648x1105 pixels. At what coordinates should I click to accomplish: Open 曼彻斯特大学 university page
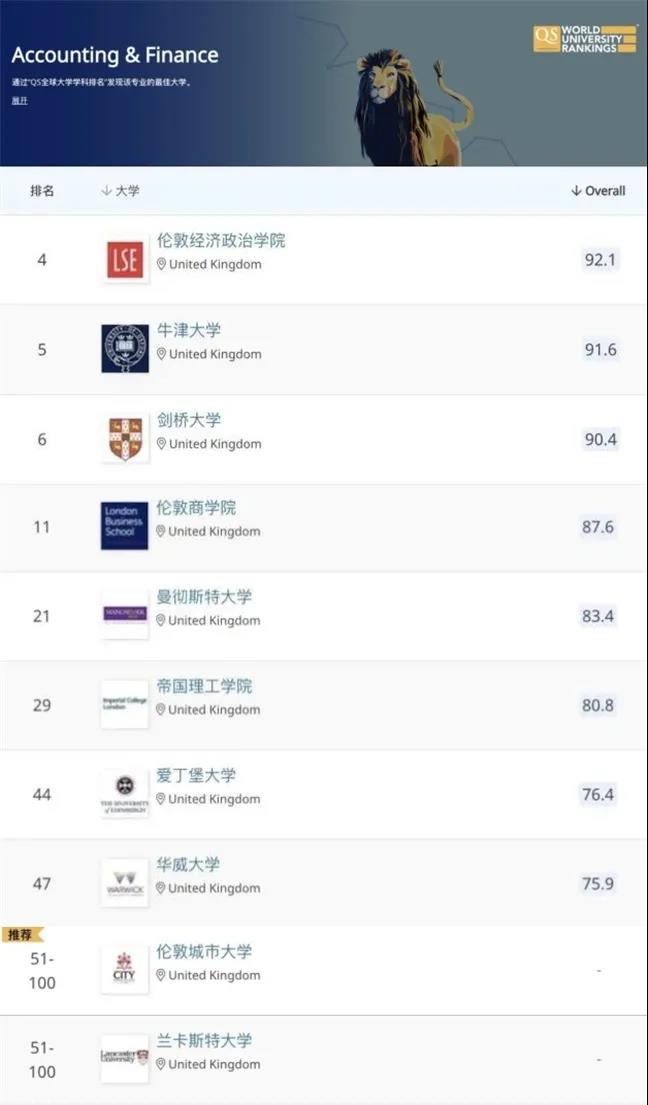(204, 596)
